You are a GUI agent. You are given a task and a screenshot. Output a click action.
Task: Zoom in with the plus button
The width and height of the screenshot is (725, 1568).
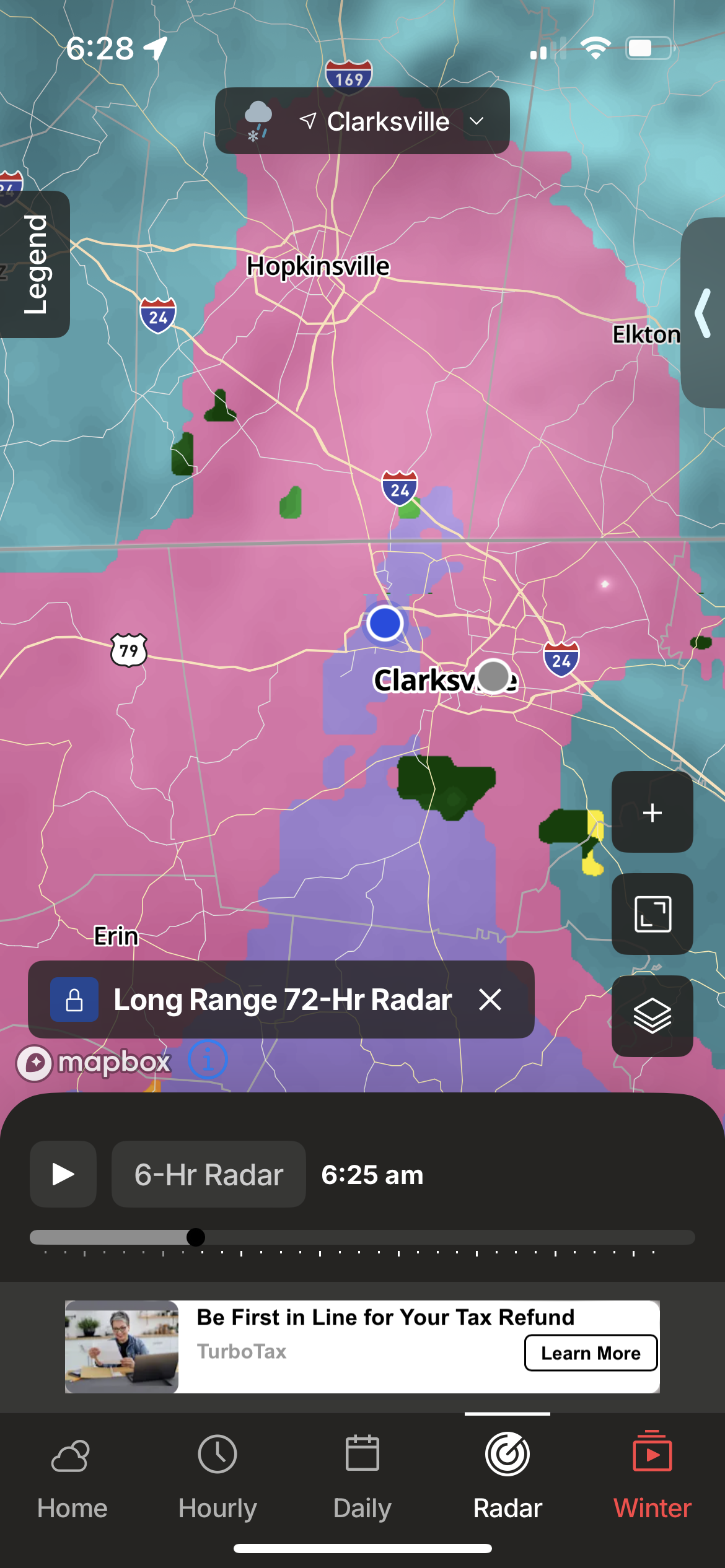point(652,812)
